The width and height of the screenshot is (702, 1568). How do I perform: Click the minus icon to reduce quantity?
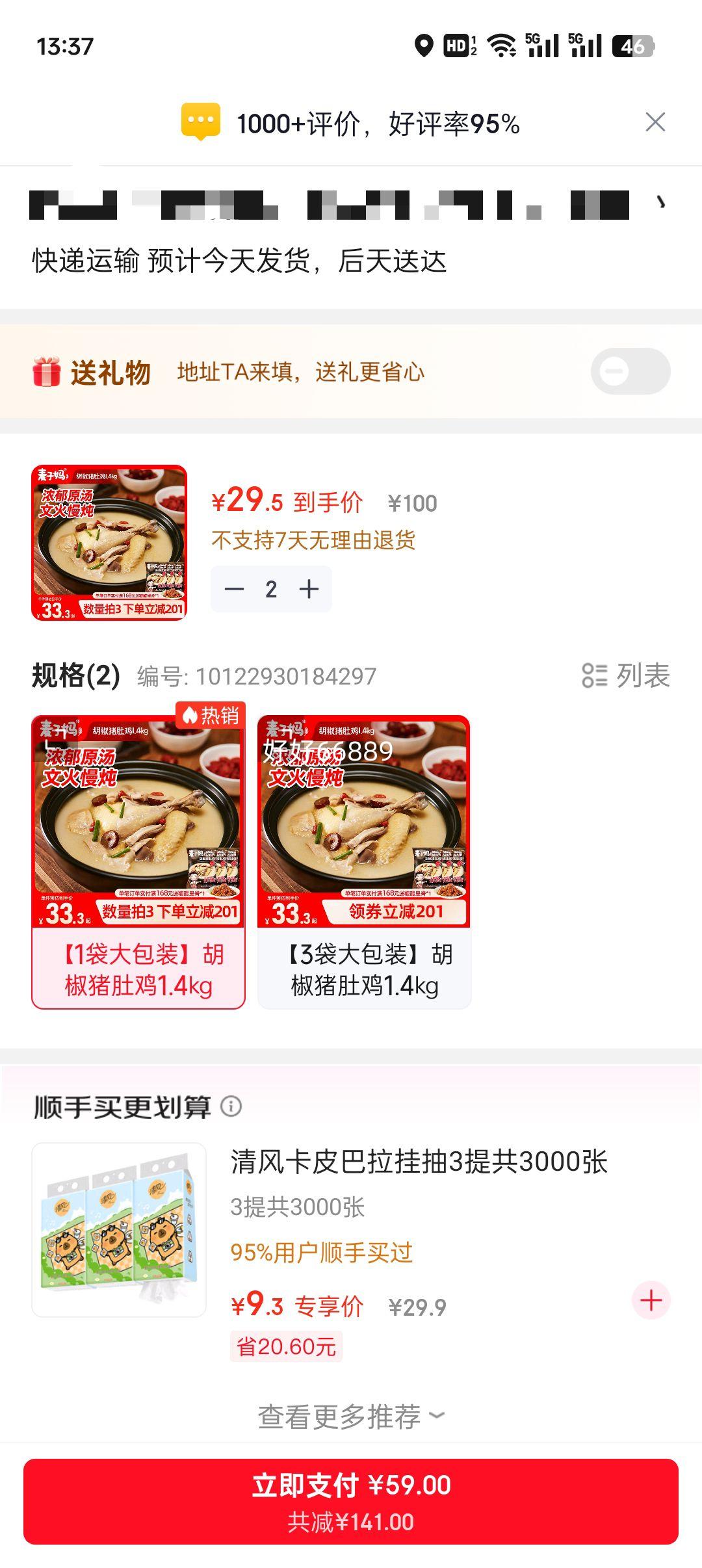(234, 588)
